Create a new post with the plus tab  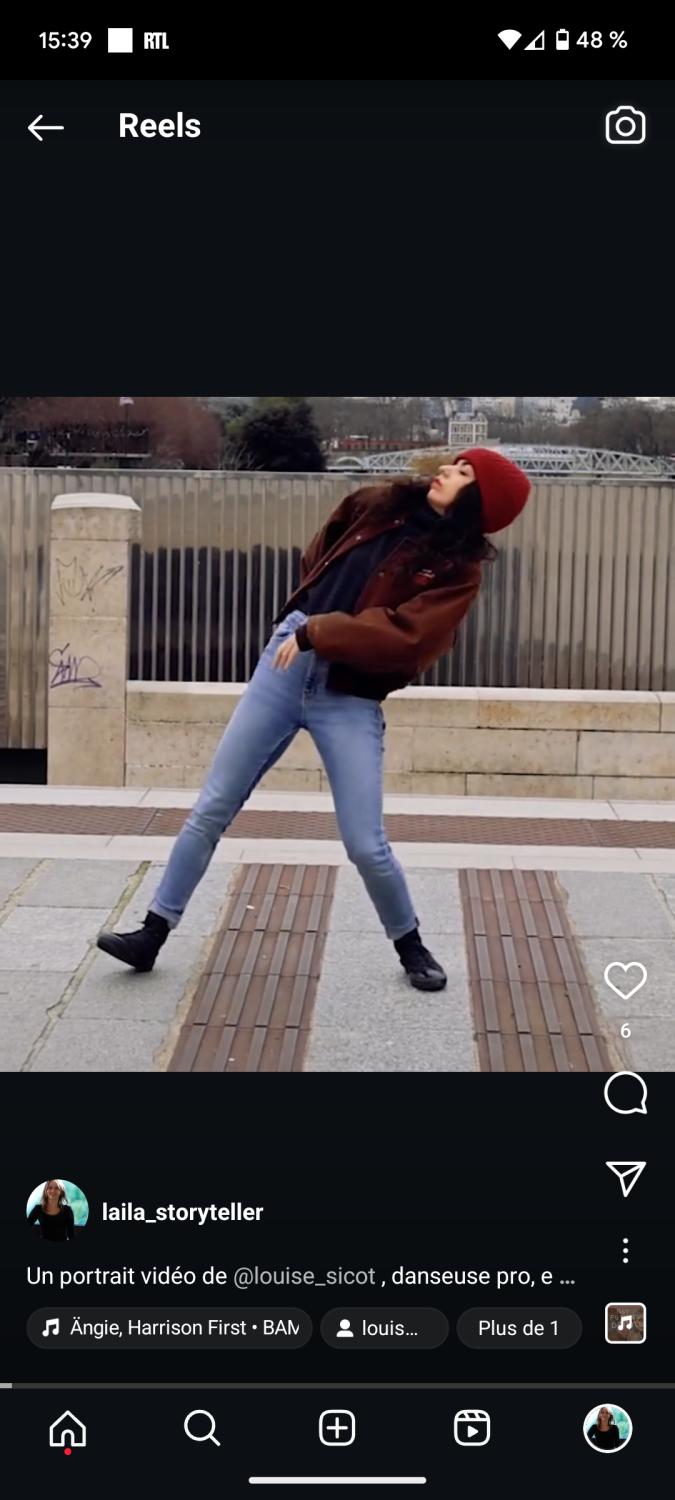337,1428
